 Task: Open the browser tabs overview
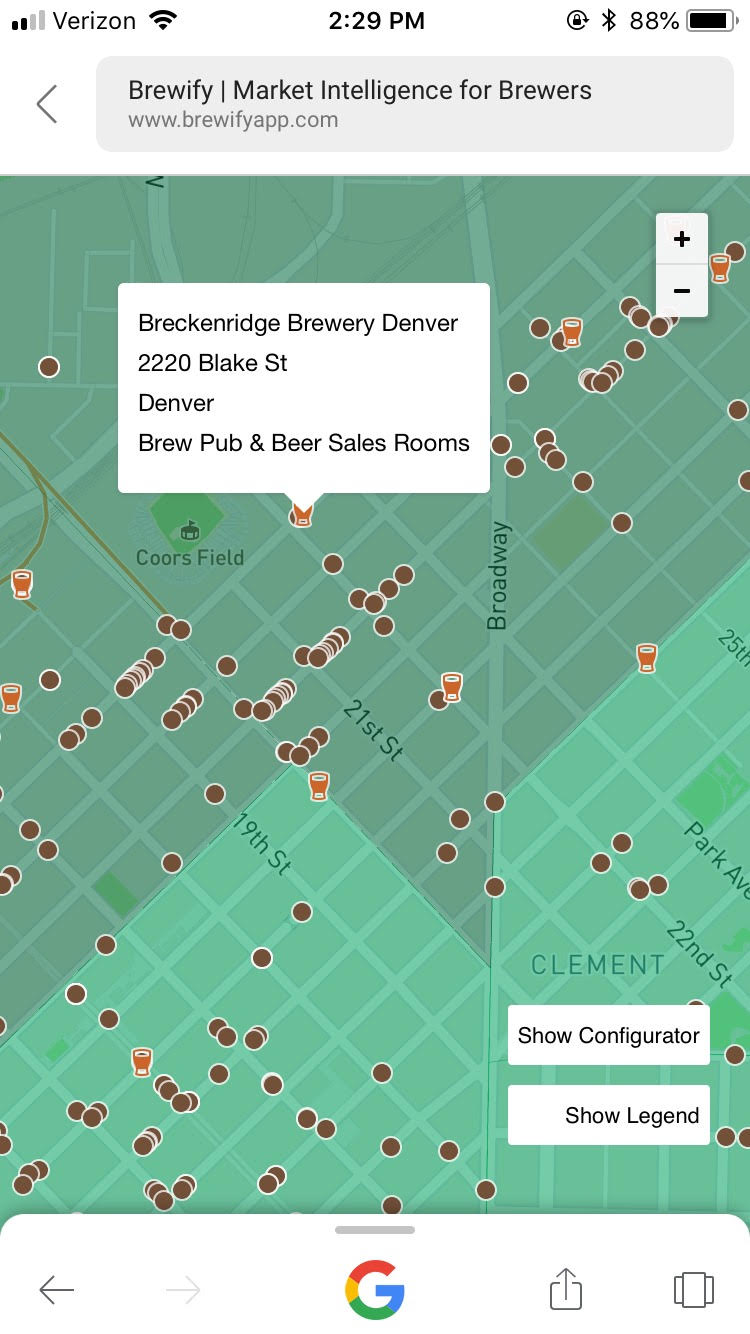(693, 1289)
